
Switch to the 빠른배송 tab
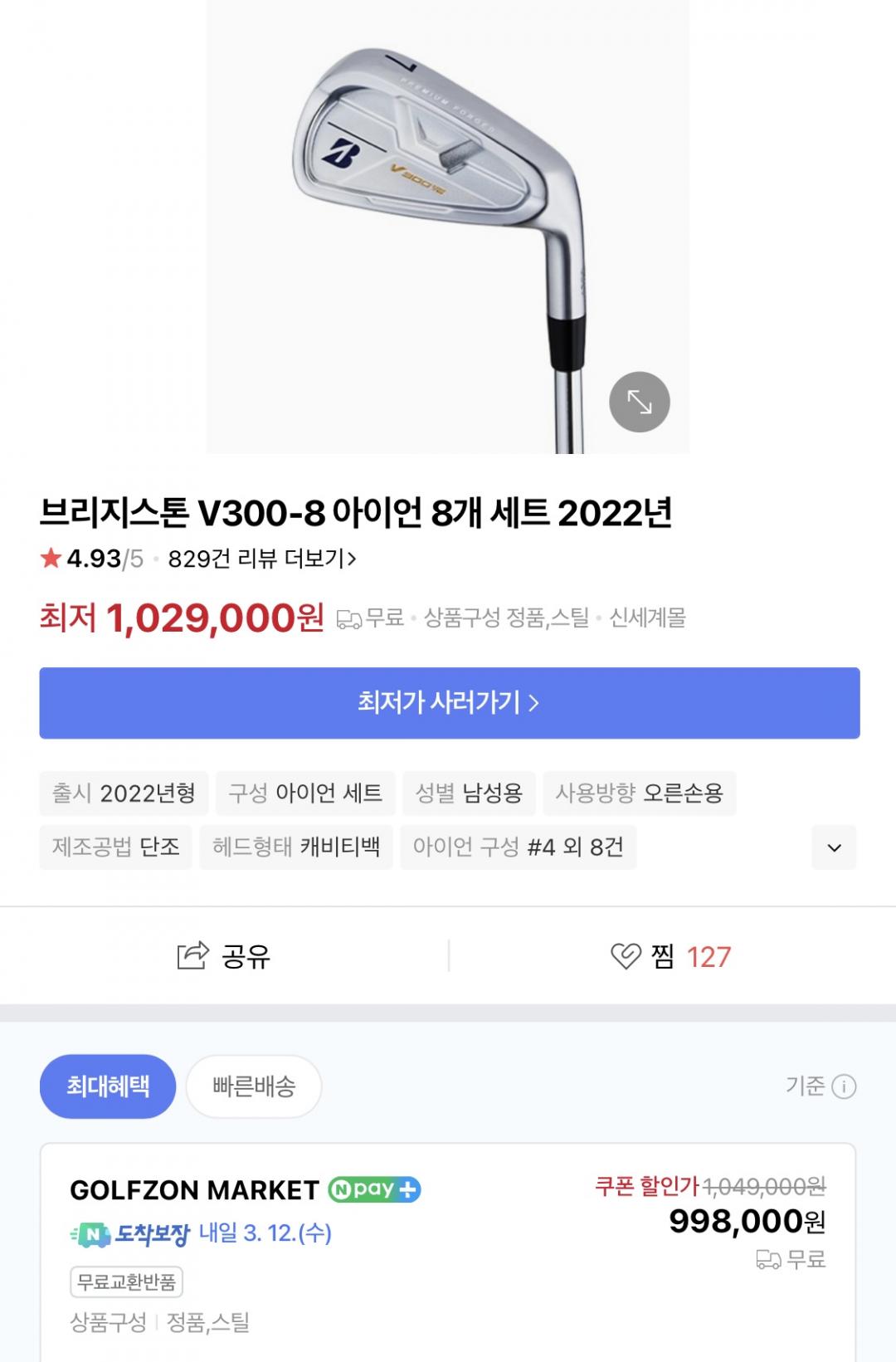[254, 1086]
